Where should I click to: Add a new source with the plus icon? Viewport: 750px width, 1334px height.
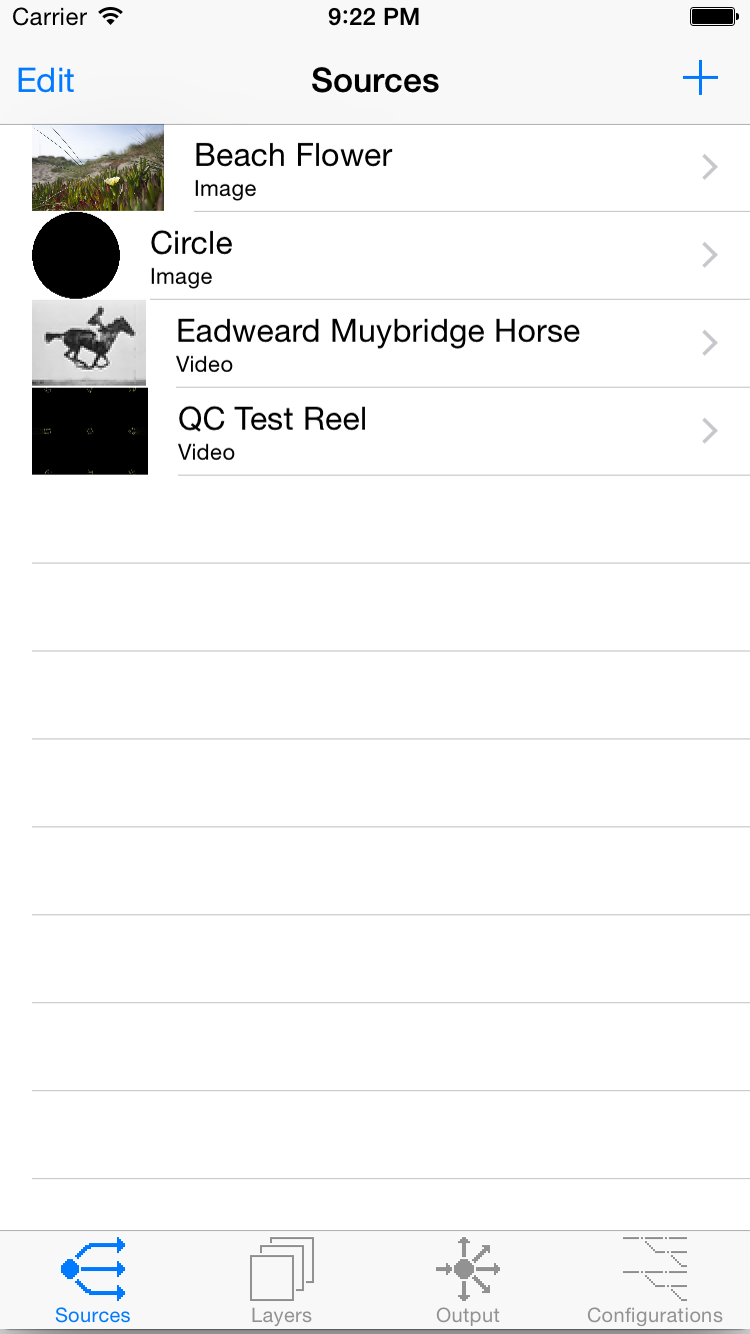(700, 78)
